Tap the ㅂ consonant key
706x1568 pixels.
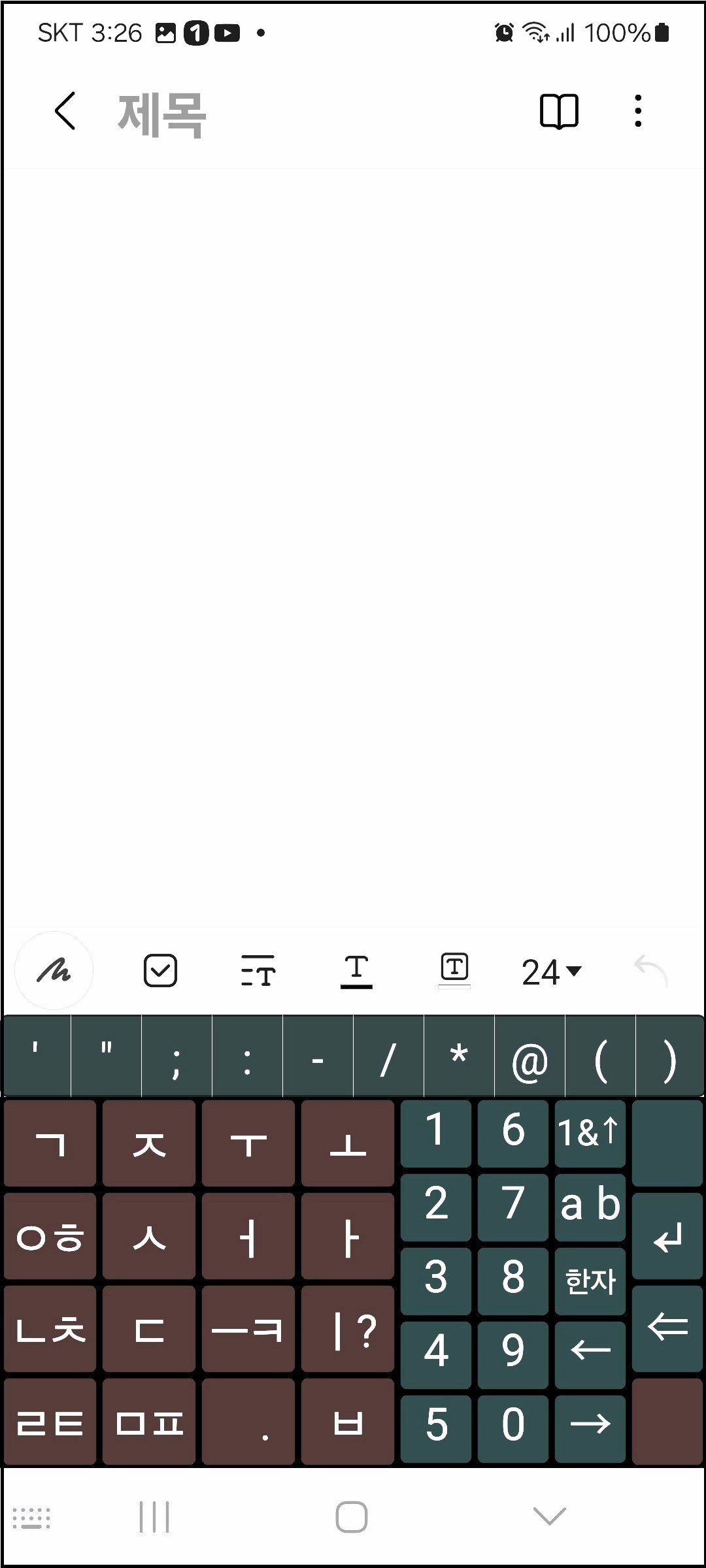[348, 1422]
